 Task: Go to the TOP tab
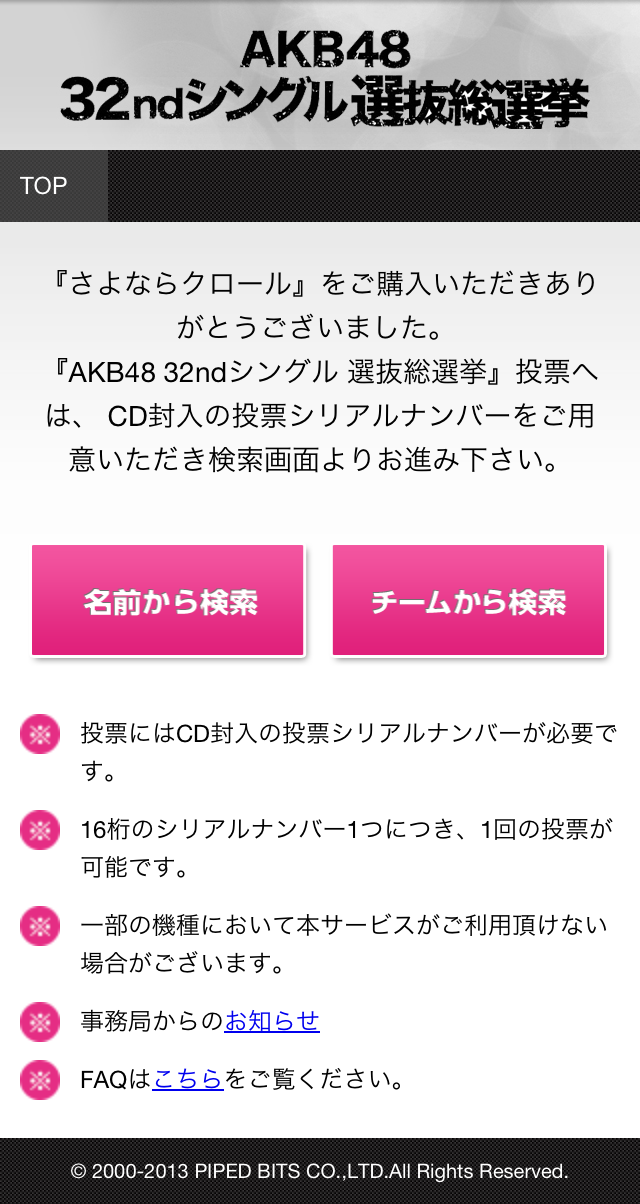[45, 186]
